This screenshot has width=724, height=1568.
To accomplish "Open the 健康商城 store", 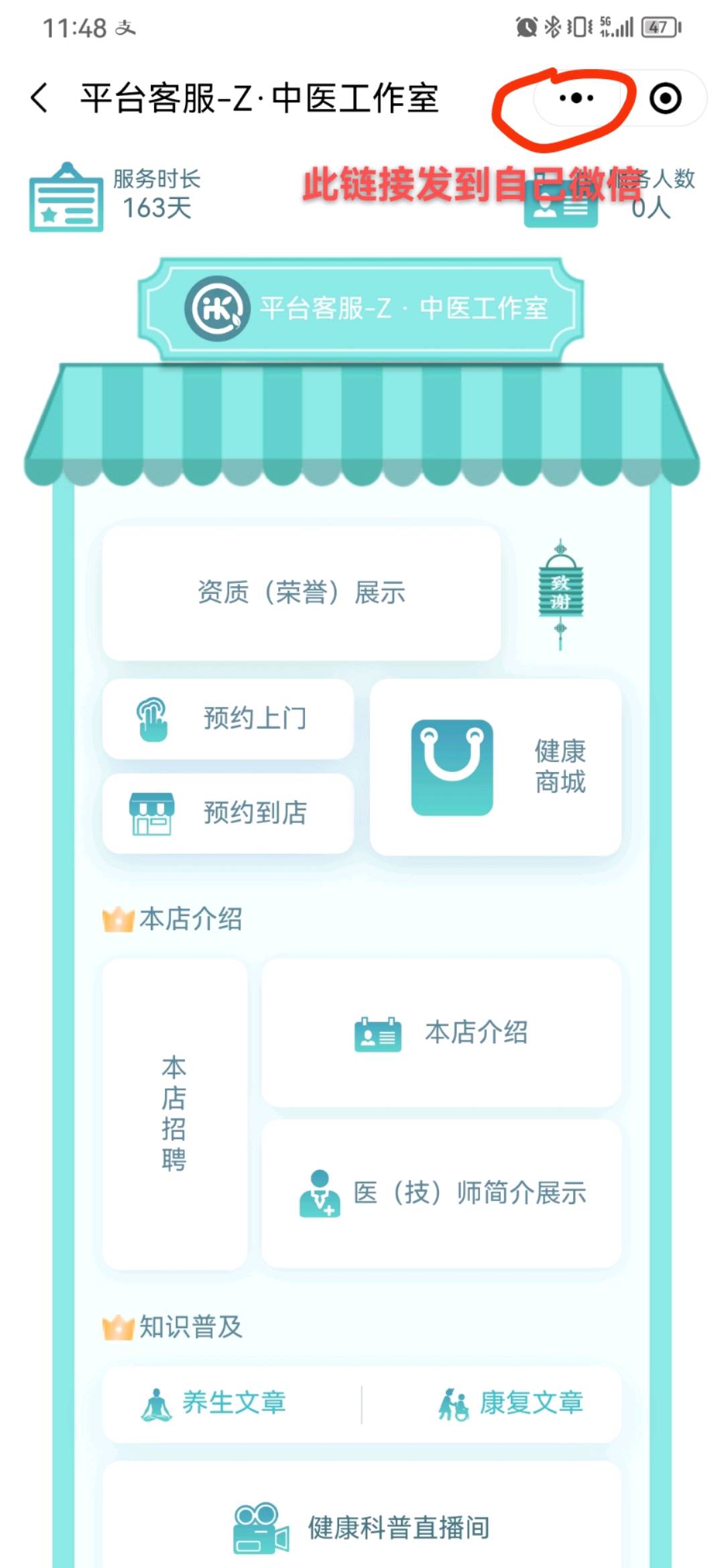I will 495,767.
